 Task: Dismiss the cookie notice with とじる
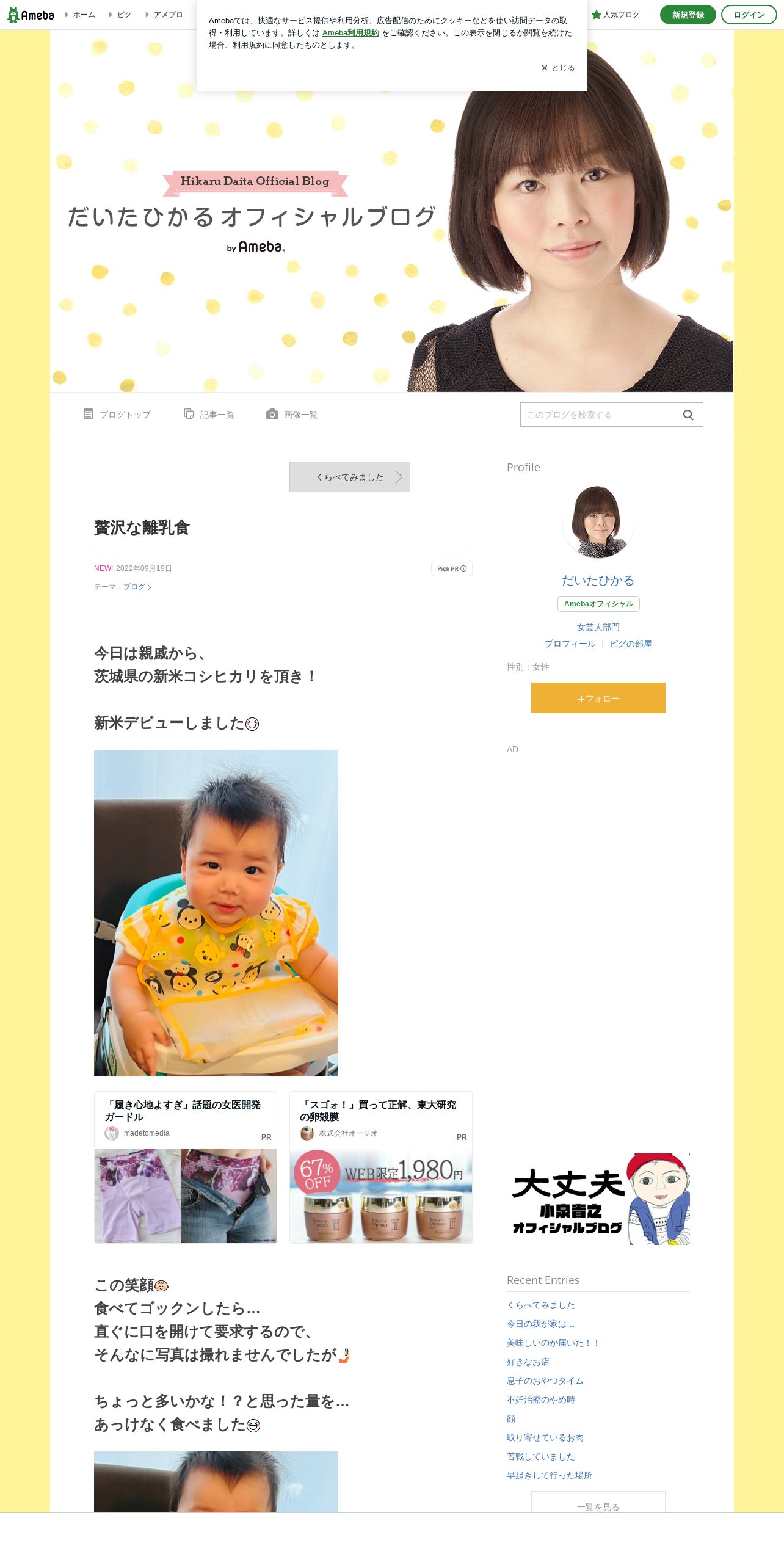(557, 68)
